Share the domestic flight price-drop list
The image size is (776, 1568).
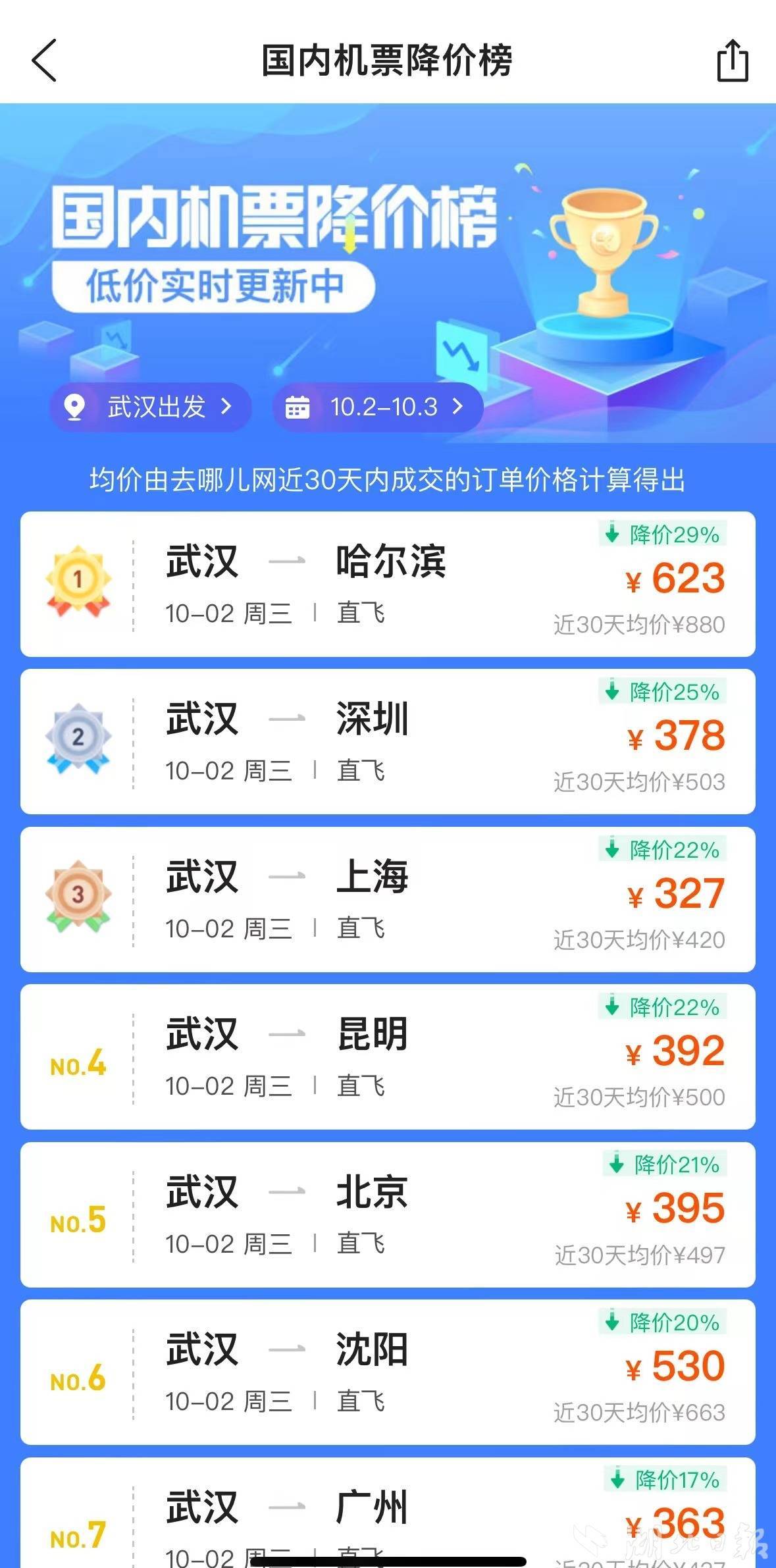[732, 61]
